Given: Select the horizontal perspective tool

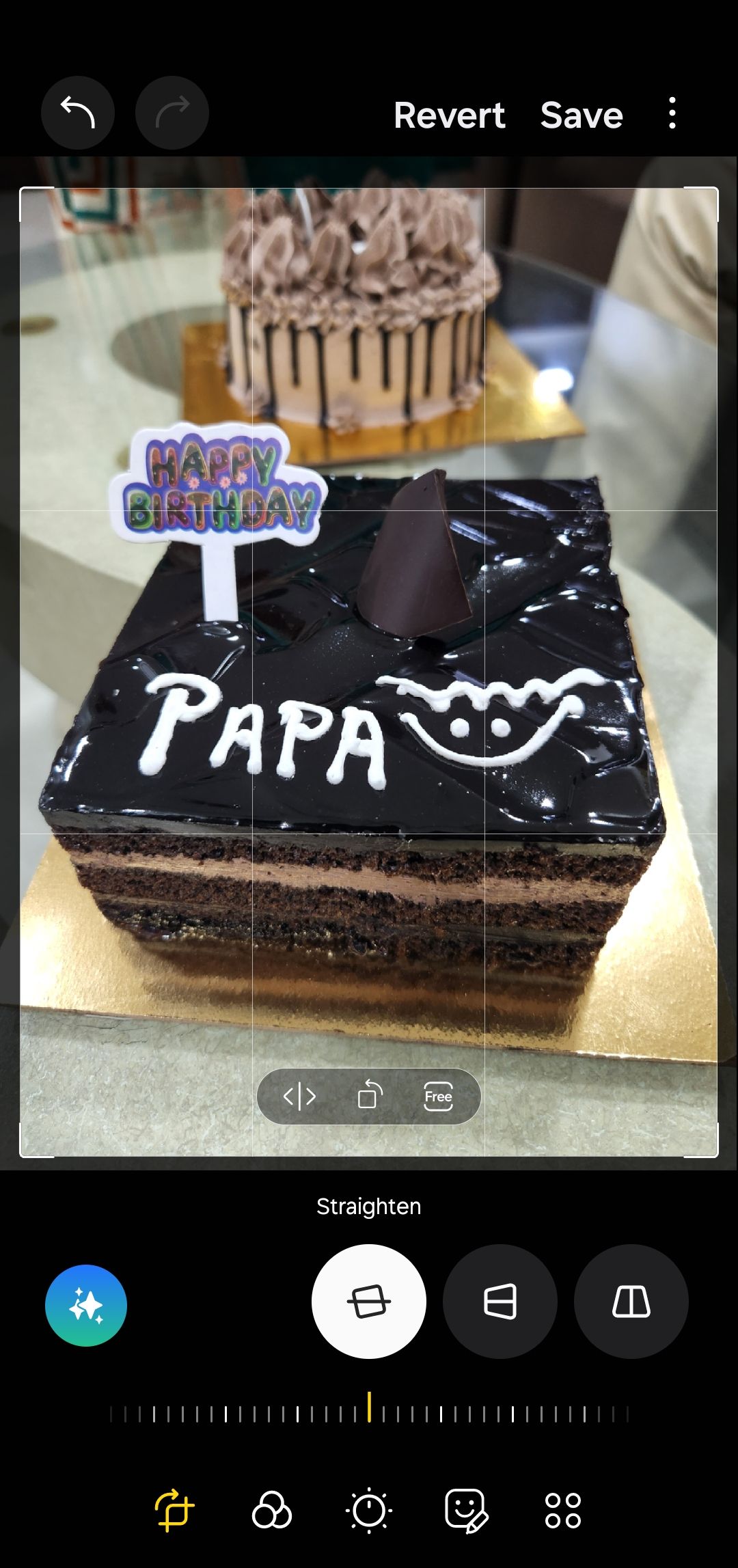Looking at the screenshot, I should point(500,1302).
